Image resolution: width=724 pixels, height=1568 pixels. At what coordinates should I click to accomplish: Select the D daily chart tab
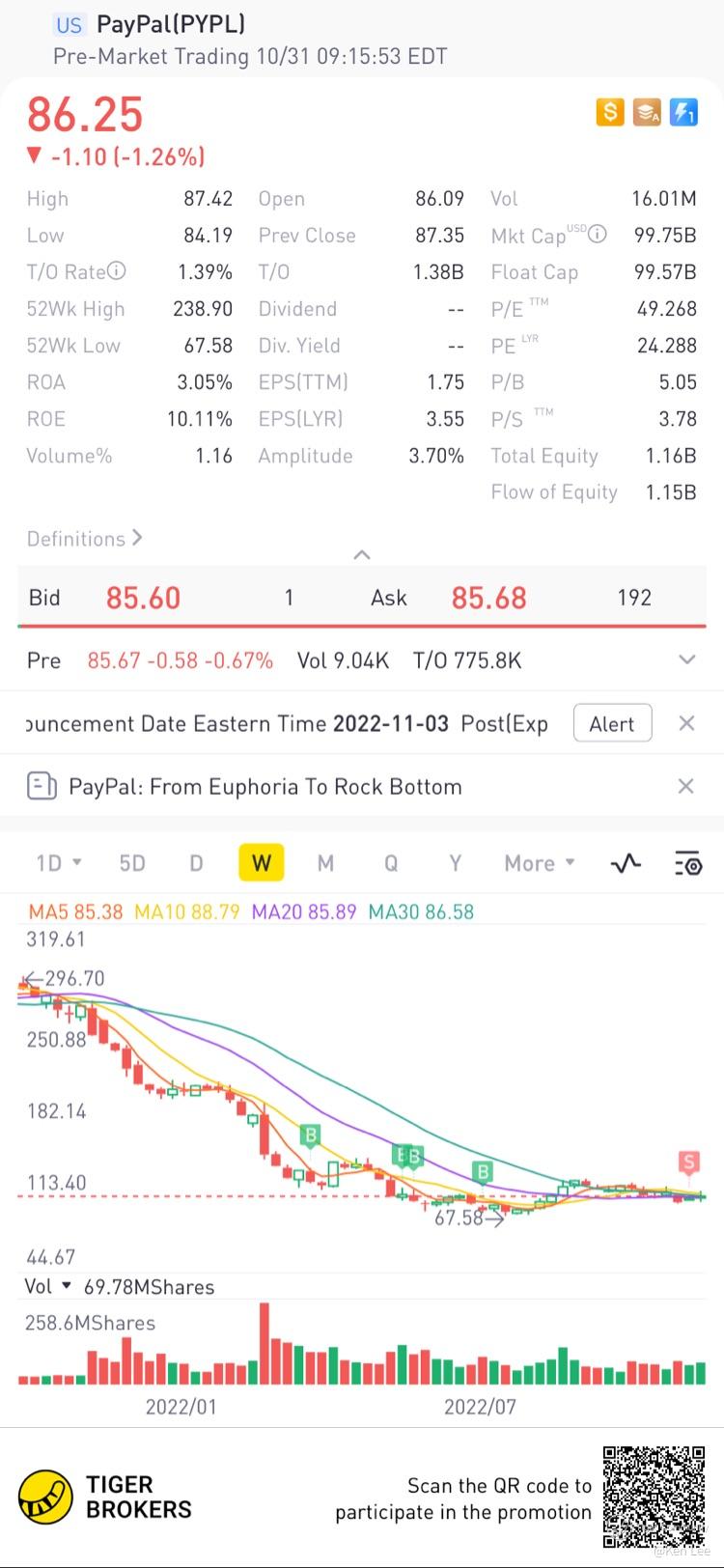pos(196,863)
